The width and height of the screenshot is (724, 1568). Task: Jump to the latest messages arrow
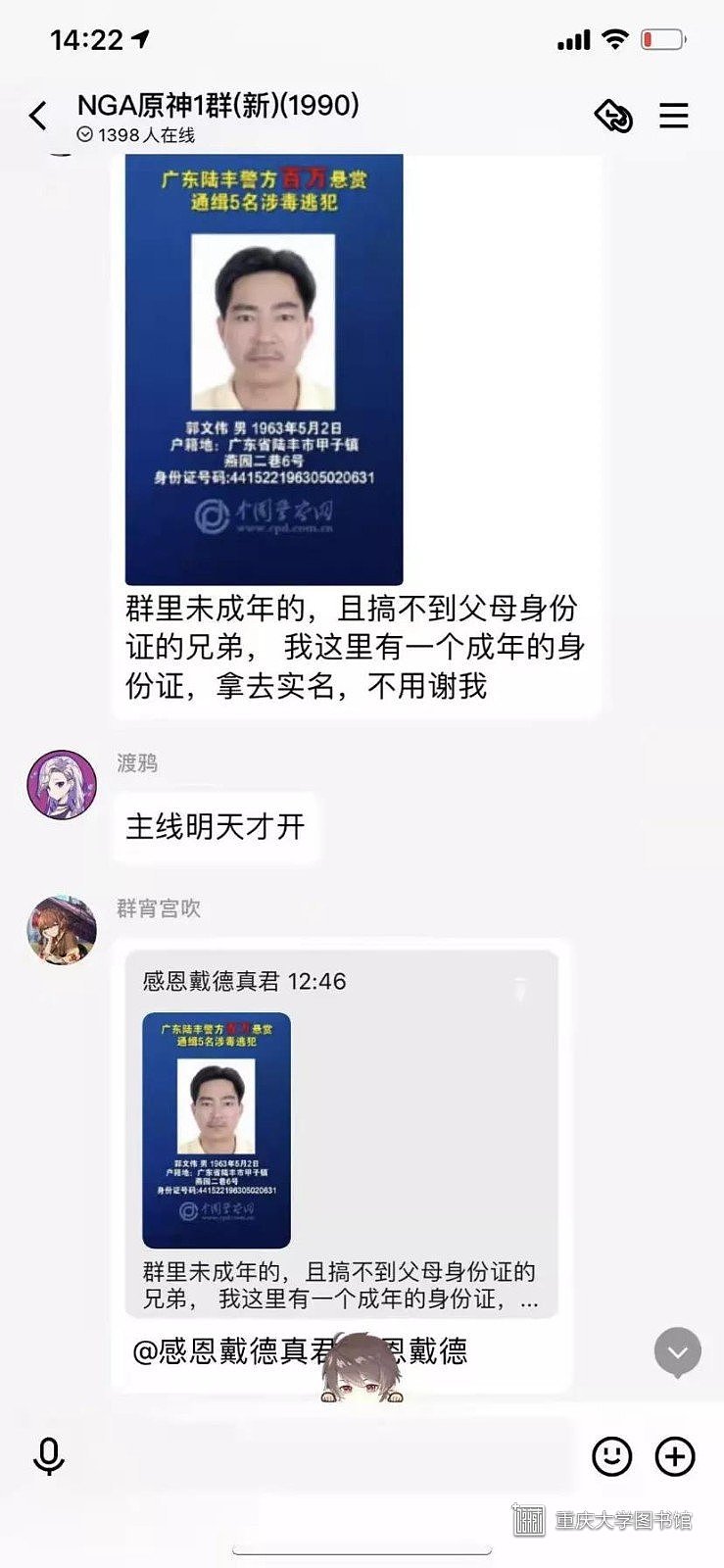coord(677,1352)
